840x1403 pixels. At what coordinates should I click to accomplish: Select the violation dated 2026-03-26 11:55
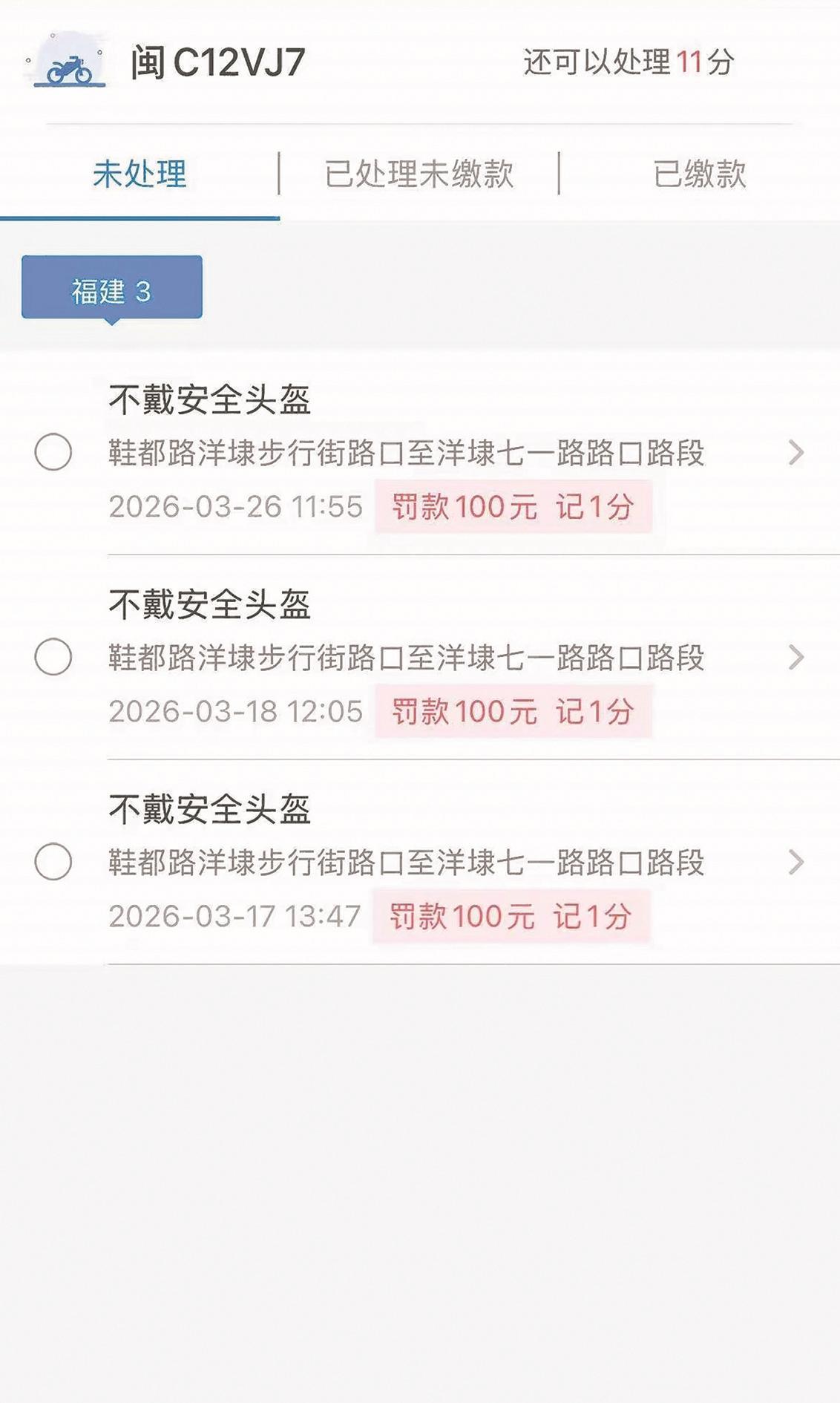click(53, 452)
